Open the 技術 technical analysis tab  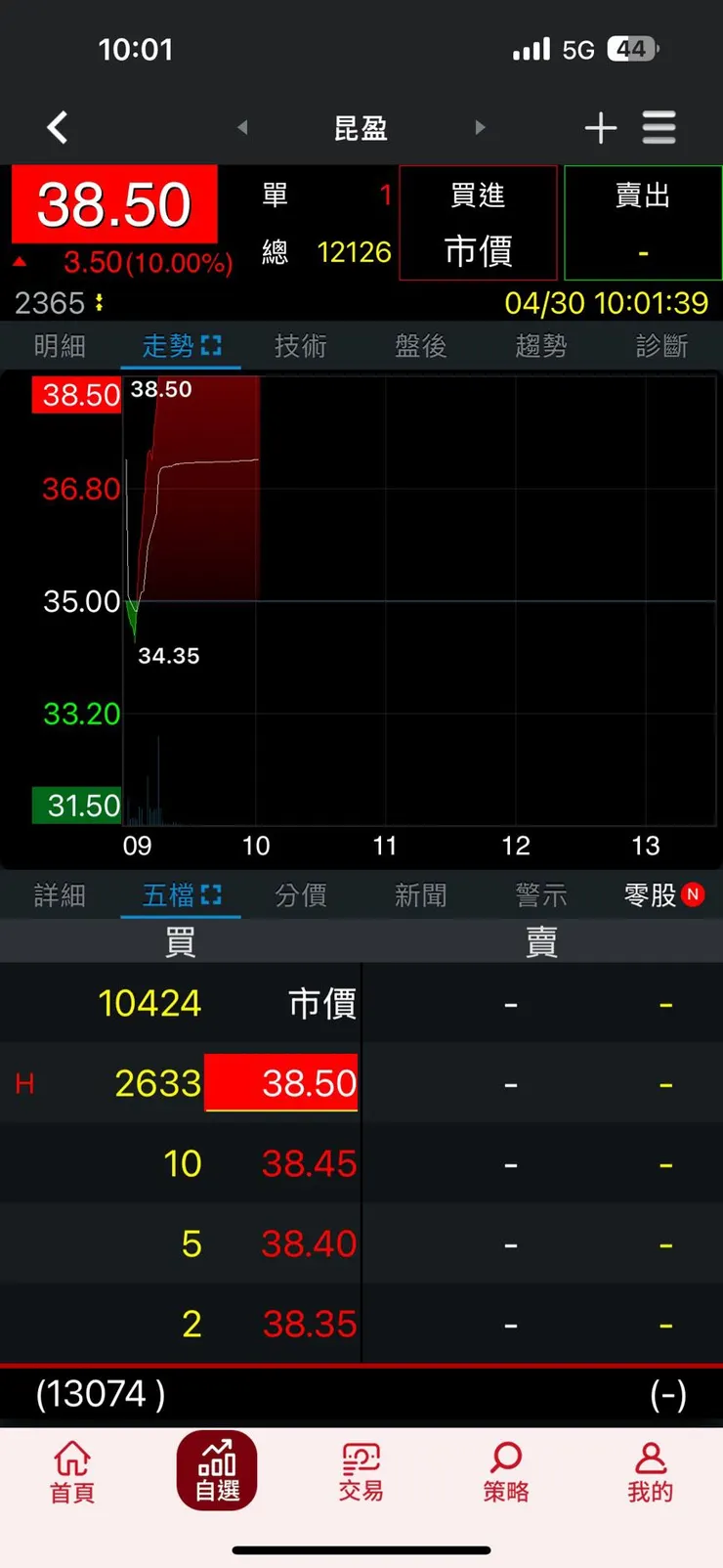click(300, 345)
